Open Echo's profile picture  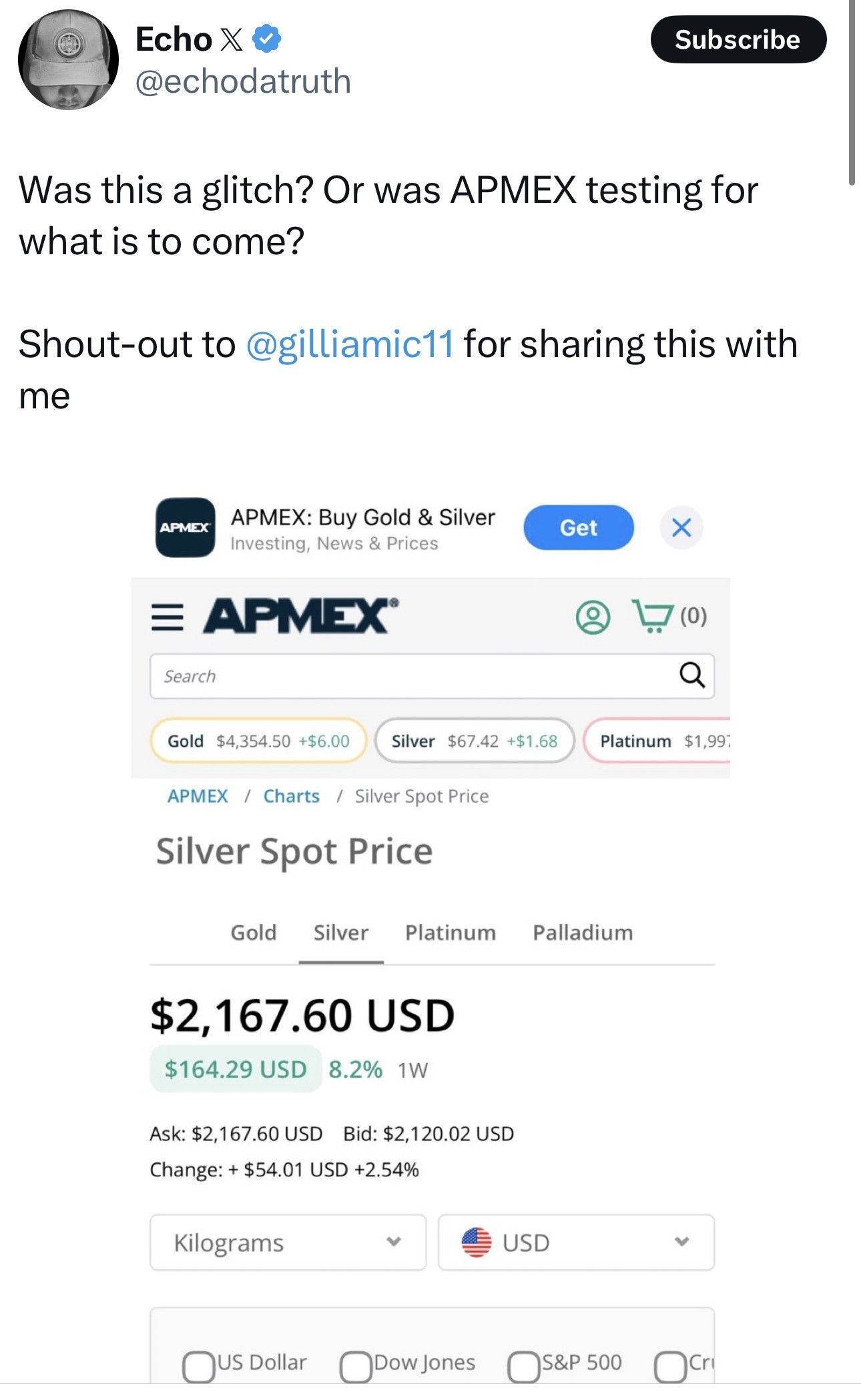tap(68, 60)
